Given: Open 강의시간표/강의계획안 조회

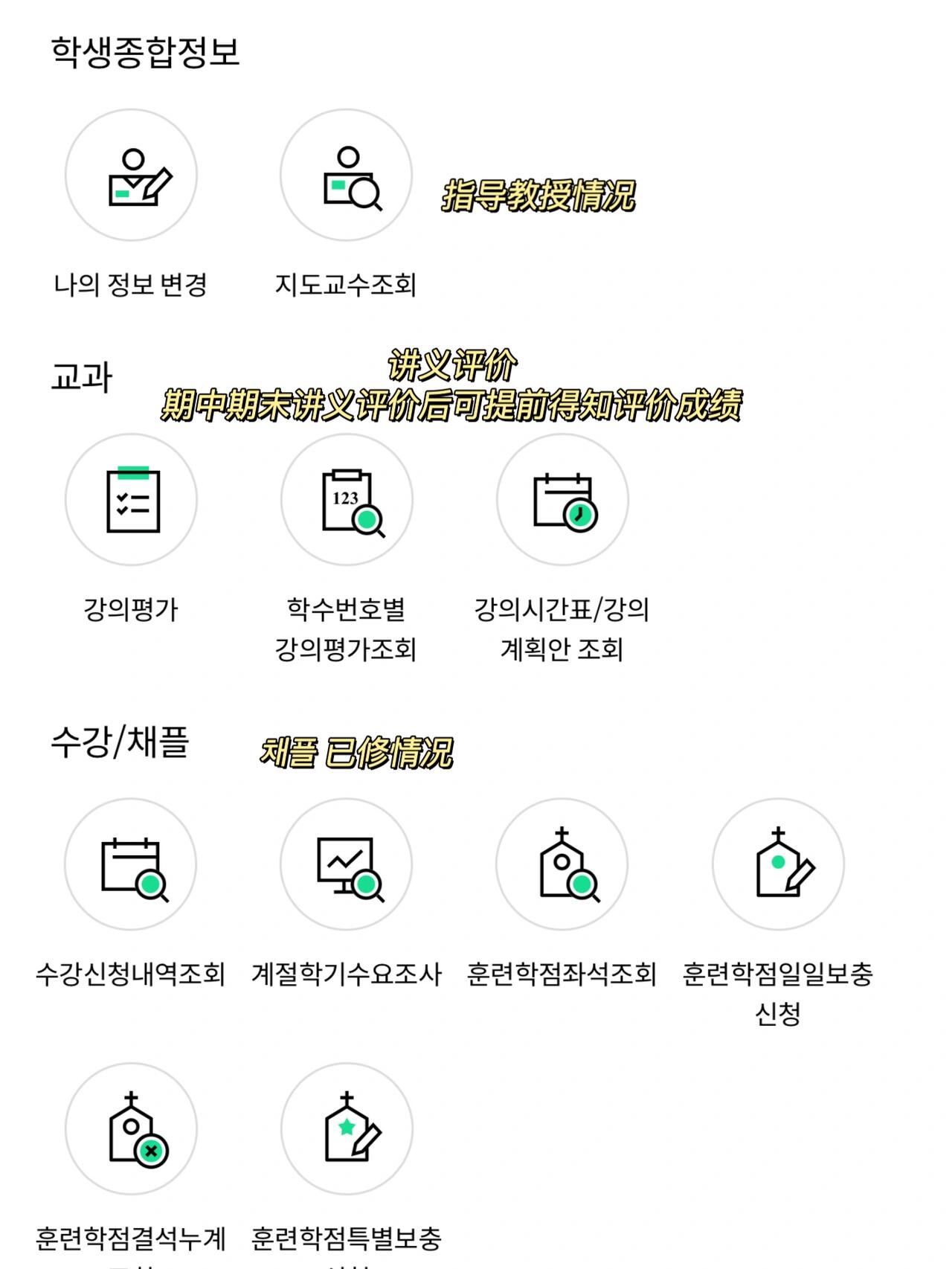Looking at the screenshot, I should [x=562, y=500].
